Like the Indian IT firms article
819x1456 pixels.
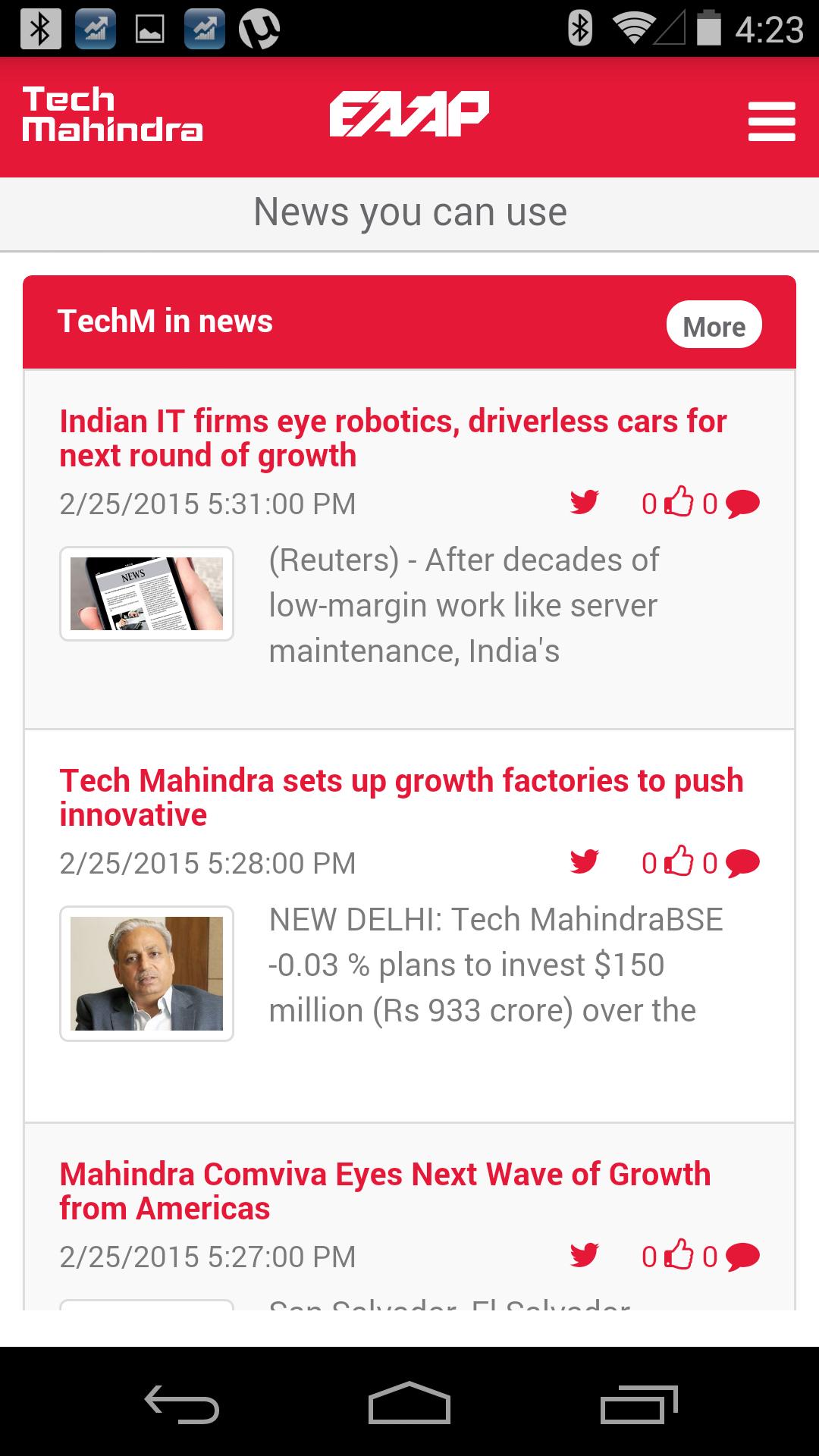pos(679,503)
